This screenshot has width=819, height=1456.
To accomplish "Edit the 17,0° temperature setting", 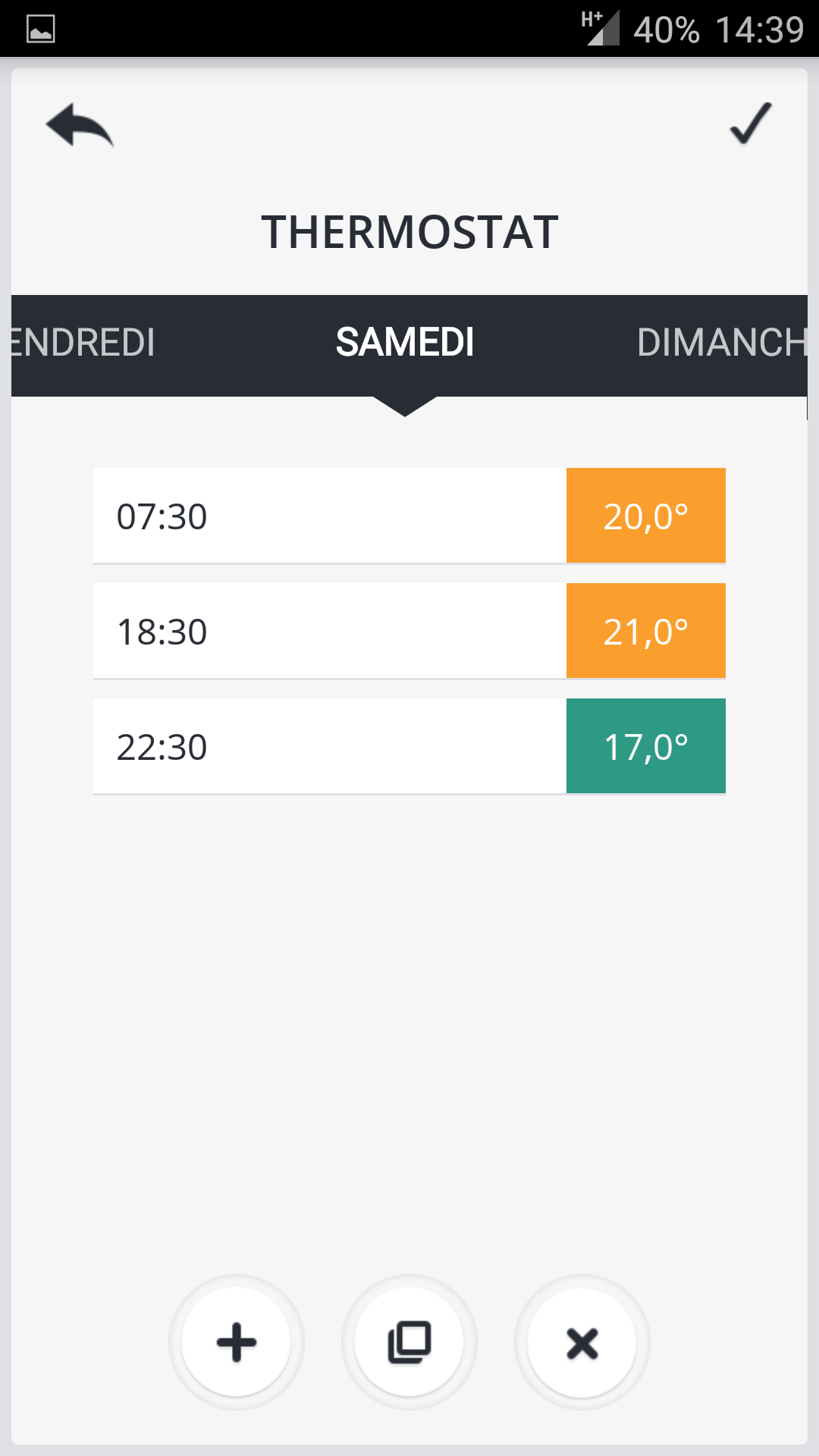I will coord(646,746).
